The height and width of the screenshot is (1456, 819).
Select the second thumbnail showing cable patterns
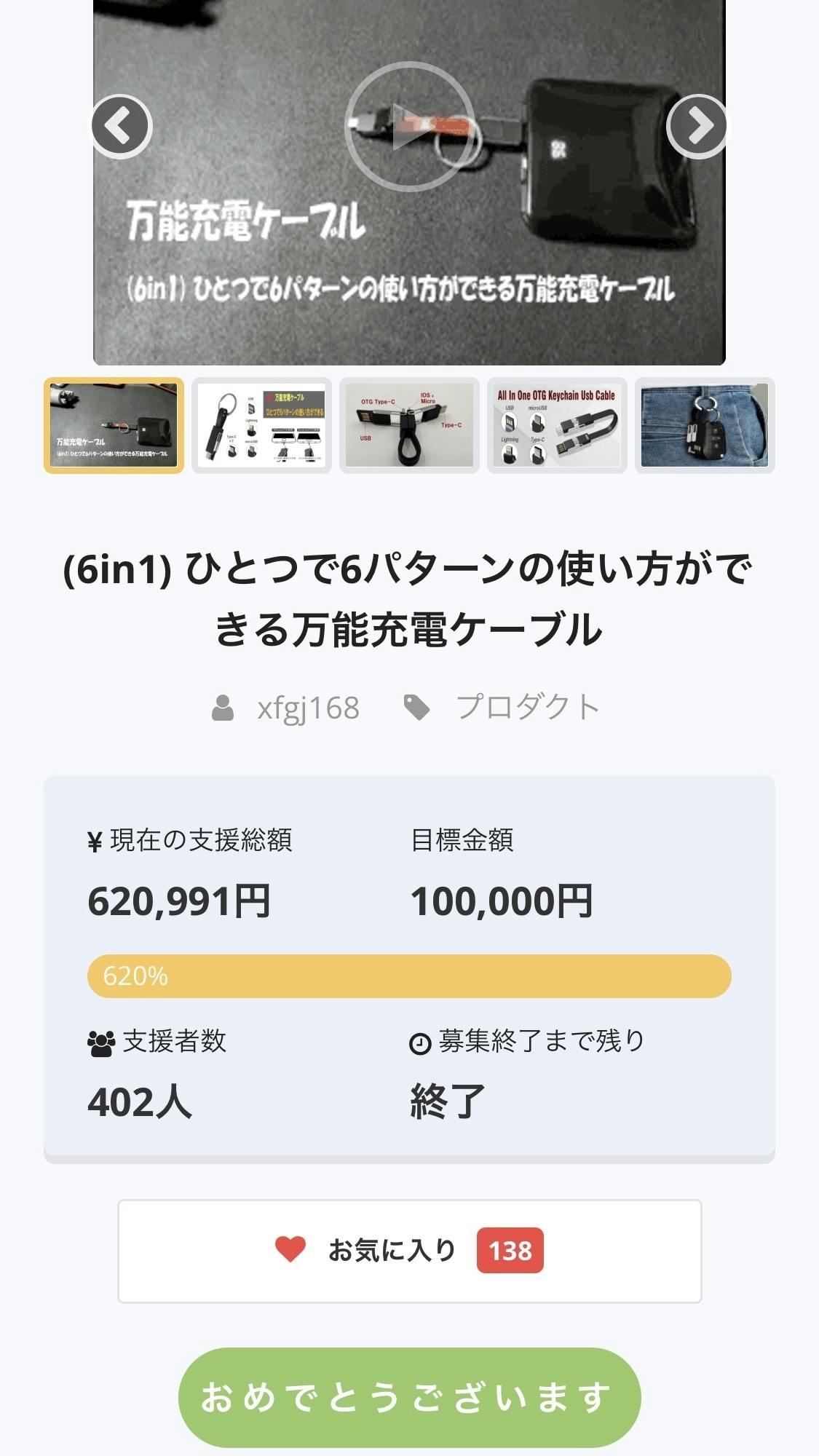(x=261, y=426)
